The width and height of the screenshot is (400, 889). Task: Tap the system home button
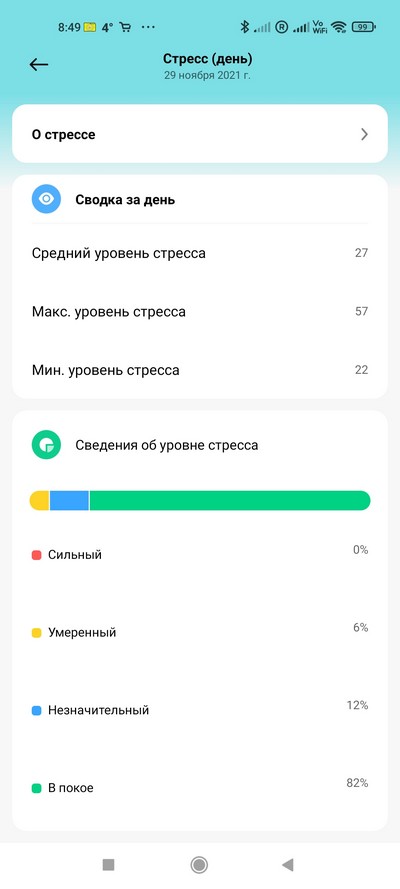(199, 865)
